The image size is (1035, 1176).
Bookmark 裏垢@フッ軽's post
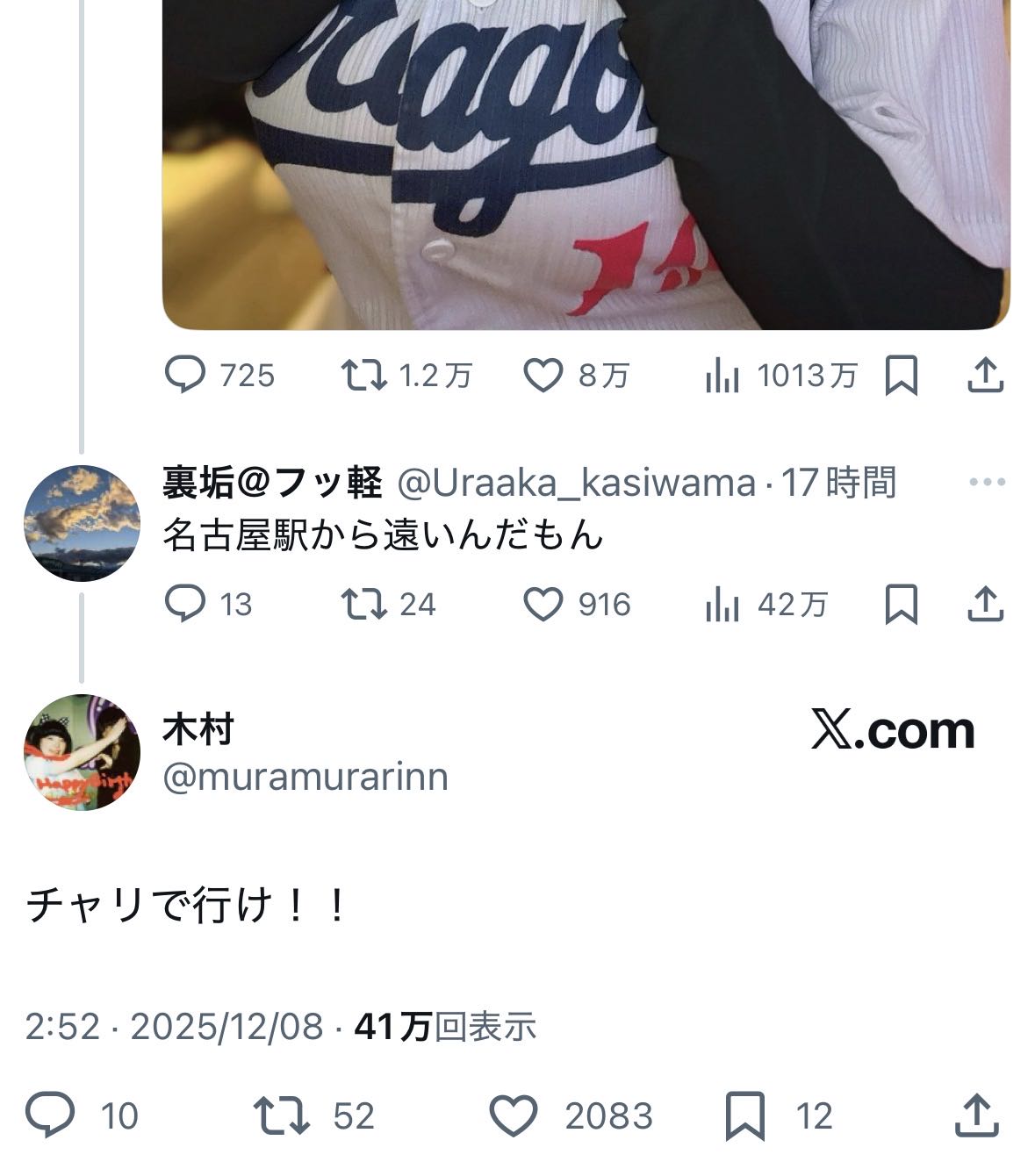[901, 605]
